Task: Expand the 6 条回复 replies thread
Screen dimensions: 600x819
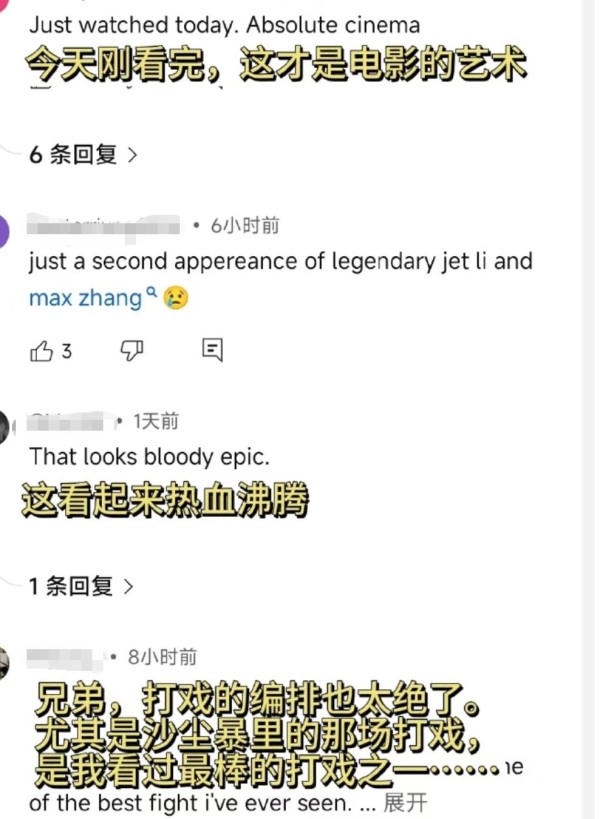Action: [x=84, y=154]
